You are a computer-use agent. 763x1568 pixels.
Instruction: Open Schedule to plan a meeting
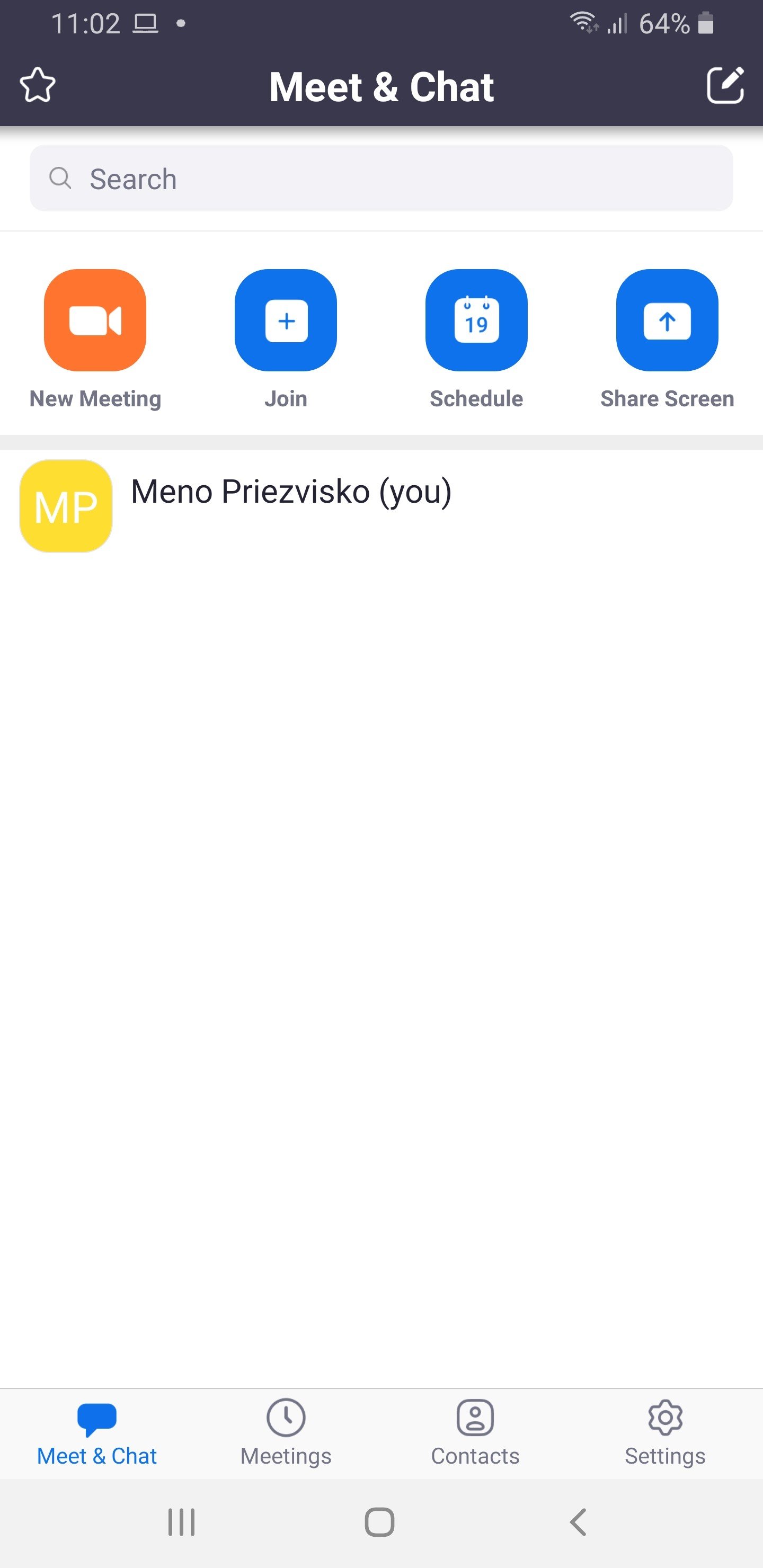[476, 320]
